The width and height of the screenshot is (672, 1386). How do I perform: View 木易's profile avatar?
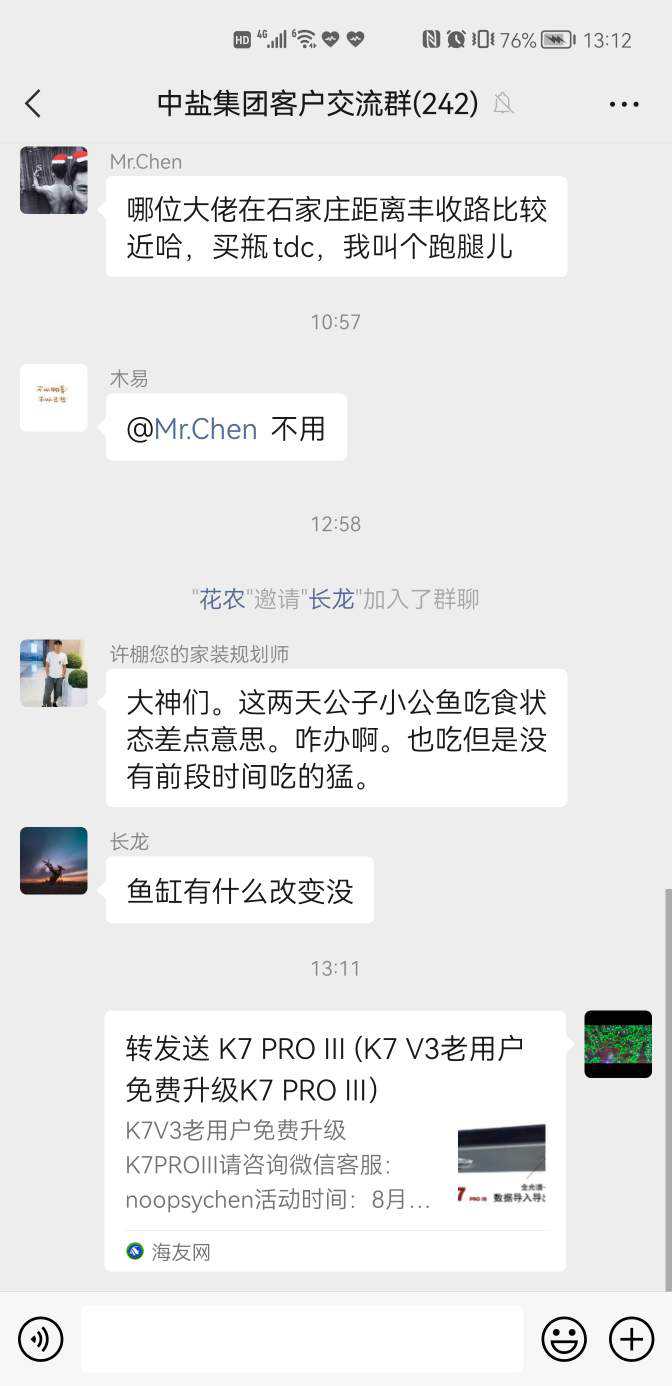[54, 398]
